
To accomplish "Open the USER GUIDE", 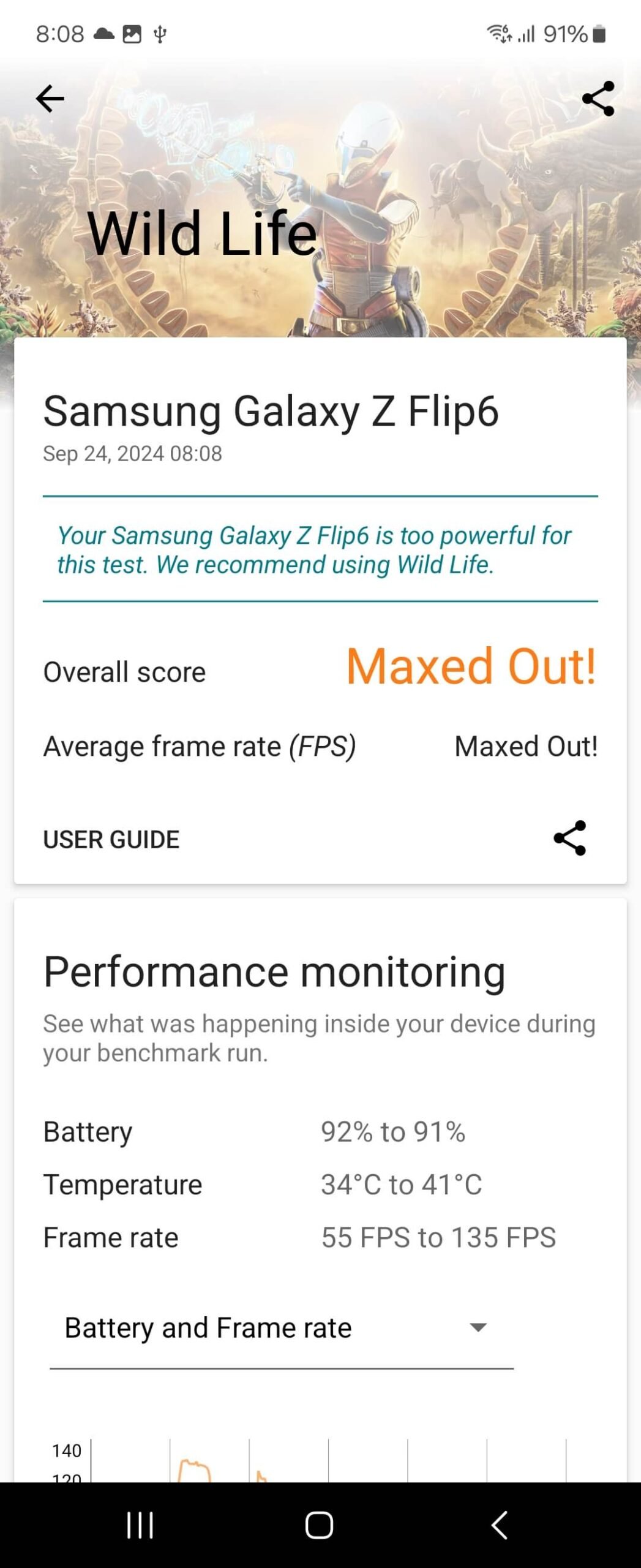I will [x=111, y=839].
